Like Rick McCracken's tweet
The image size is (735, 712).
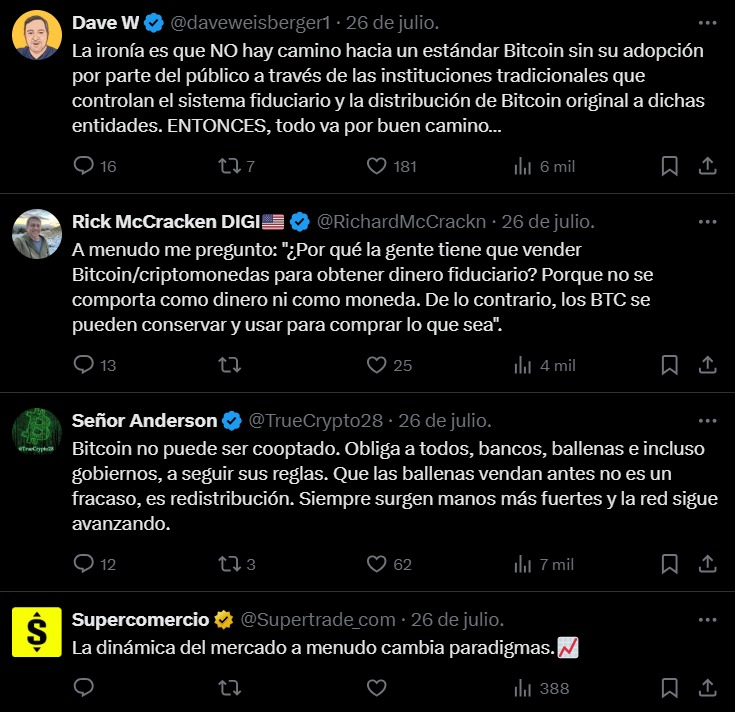pyautogui.click(x=376, y=365)
